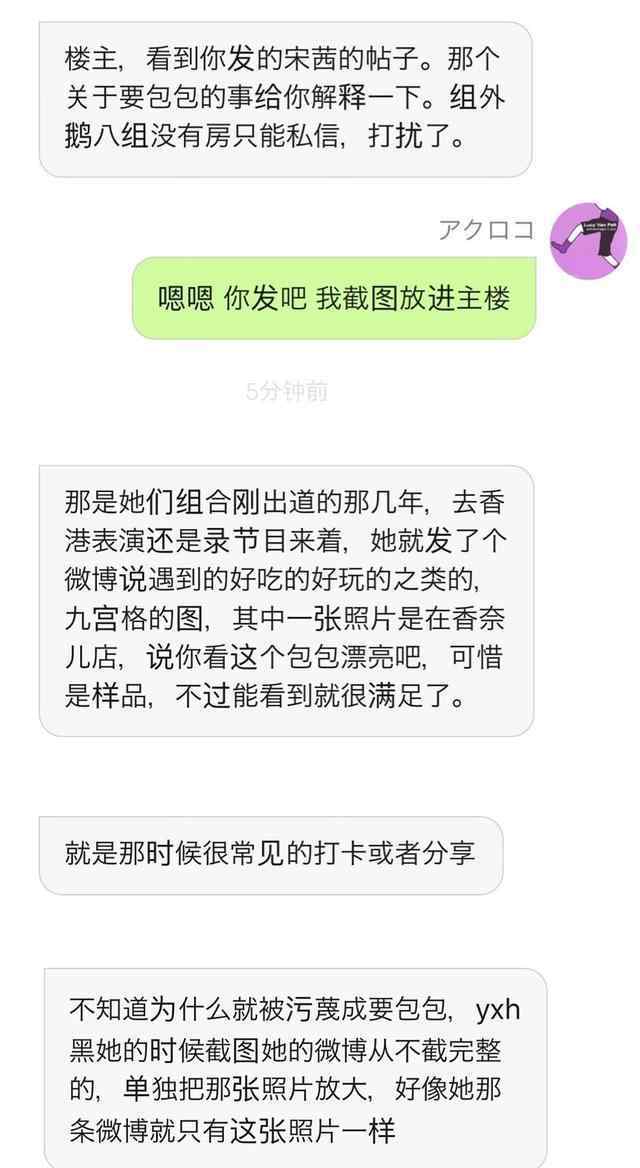Open アクロコ's profile avatar
640x1168 pixels.
click(x=588, y=242)
